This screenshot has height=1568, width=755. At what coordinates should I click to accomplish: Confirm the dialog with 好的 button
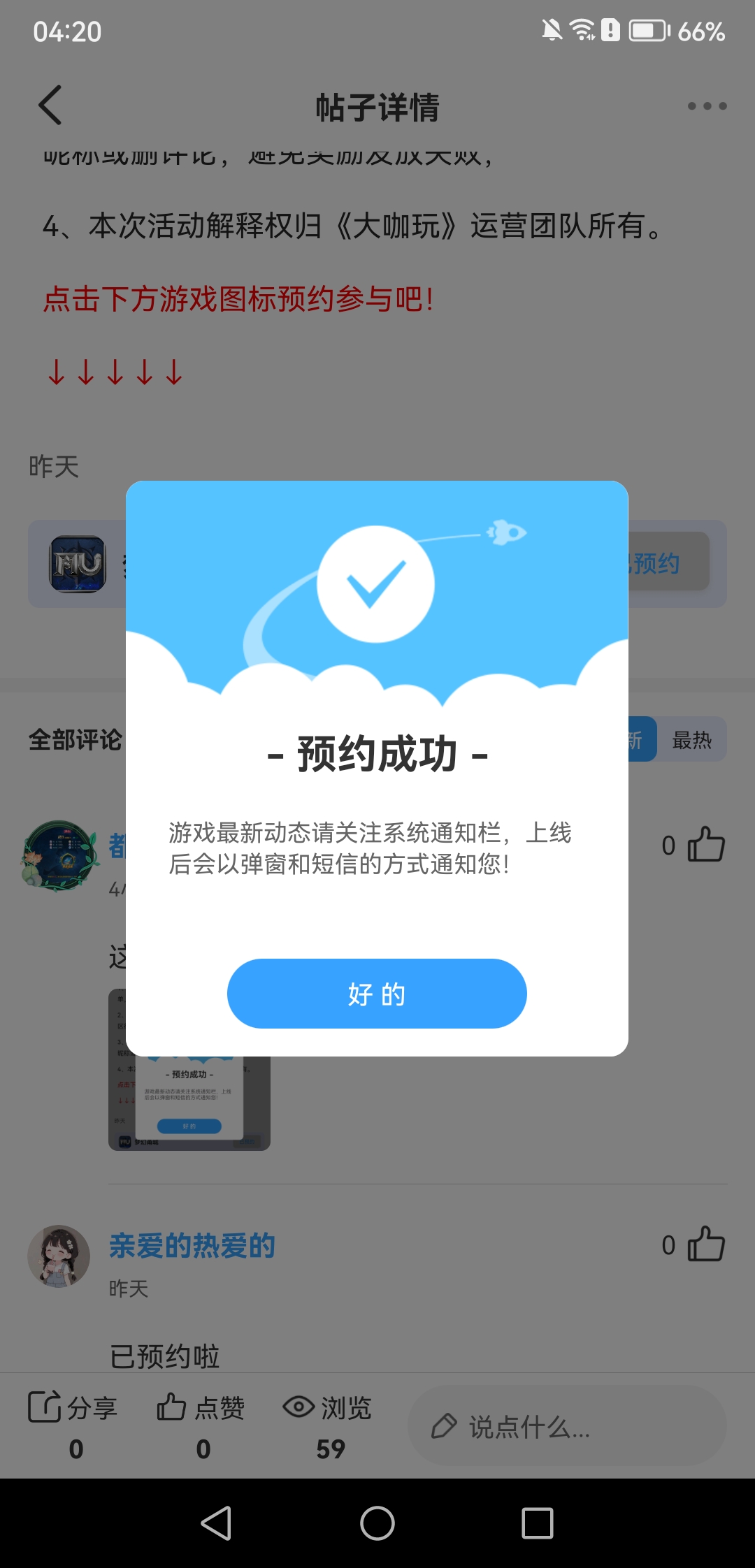coord(377,994)
